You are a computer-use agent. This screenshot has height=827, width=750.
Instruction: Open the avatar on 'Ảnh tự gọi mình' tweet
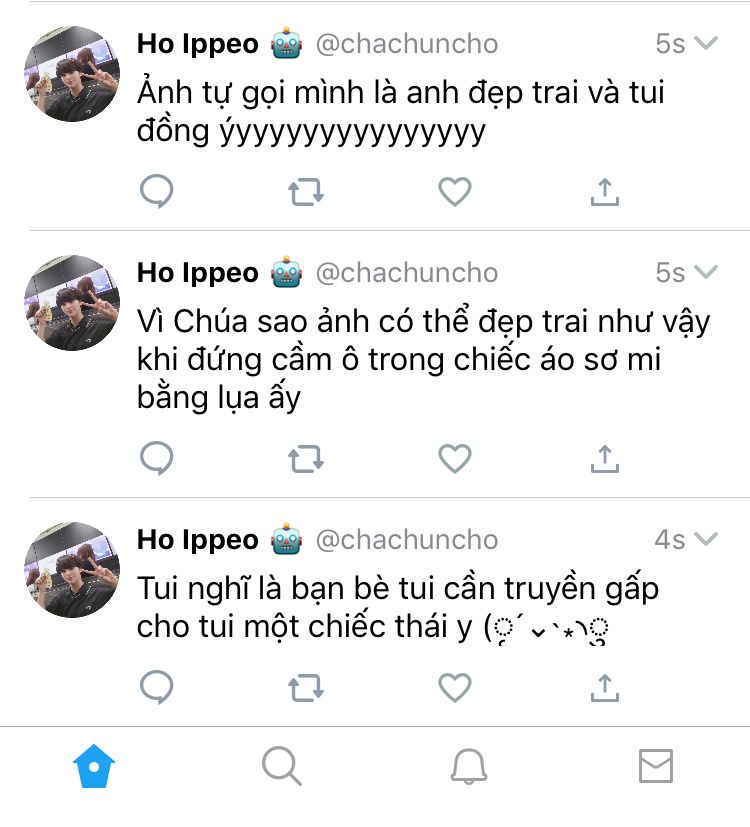pos(72,74)
